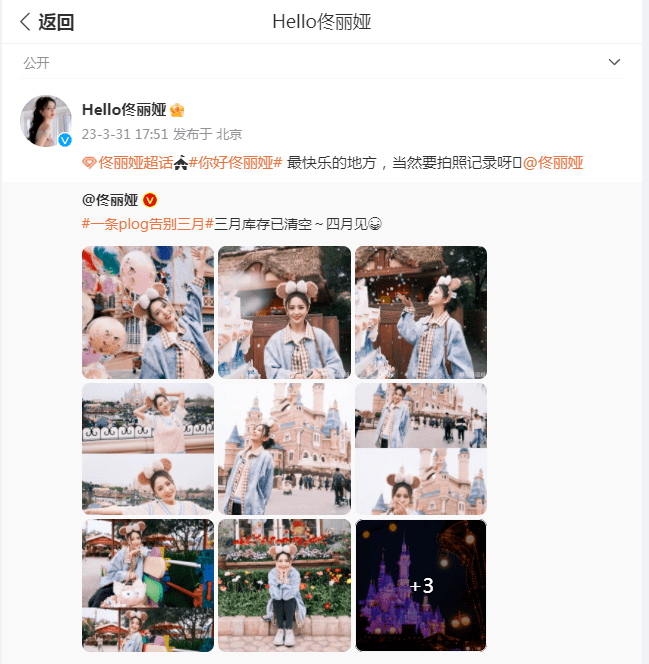649x664 pixels.
Task: View the +3 night castle photo
Action: tap(421, 585)
